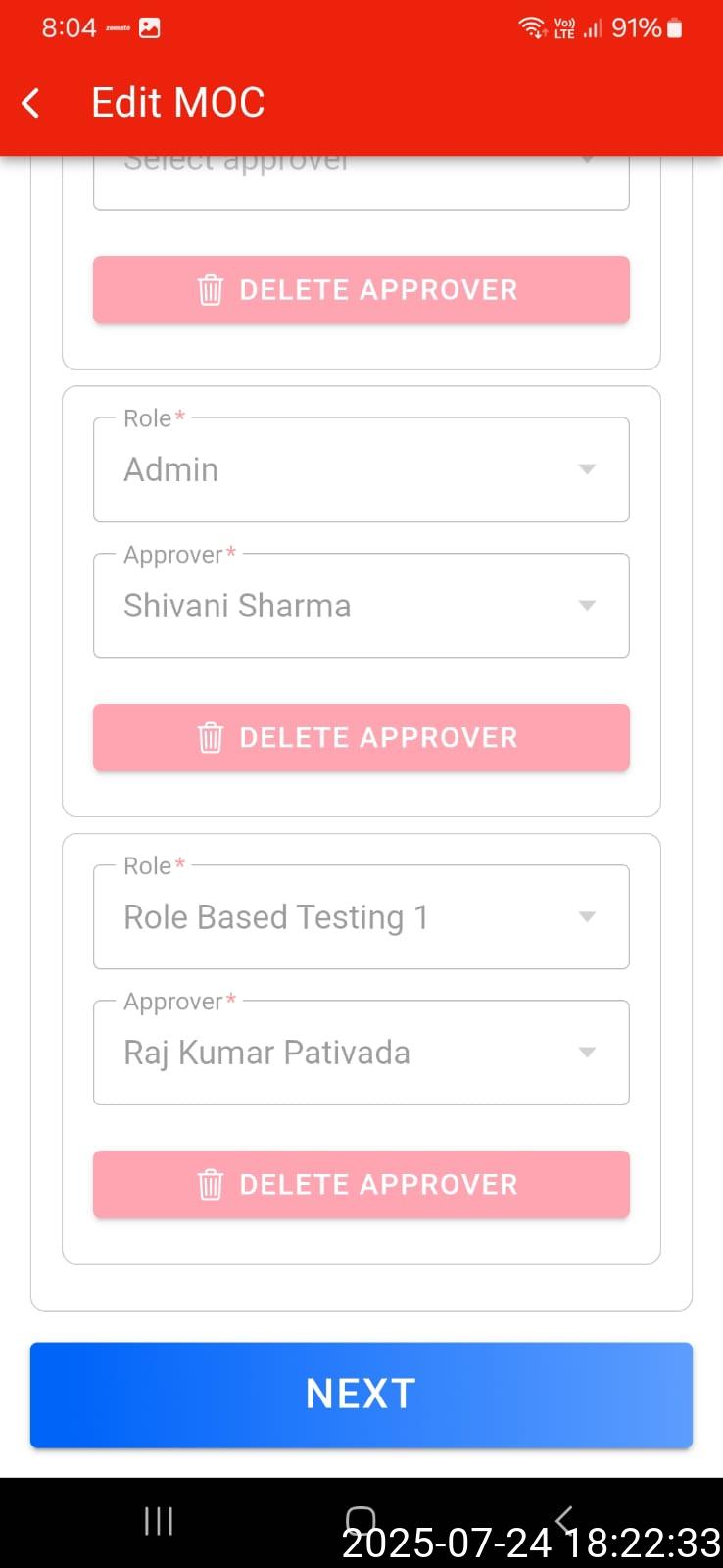Image resolution: width=723 pixels, height=1568 pixels.
Task: Change approver Shivani Sharma
Action: (361, 606)
